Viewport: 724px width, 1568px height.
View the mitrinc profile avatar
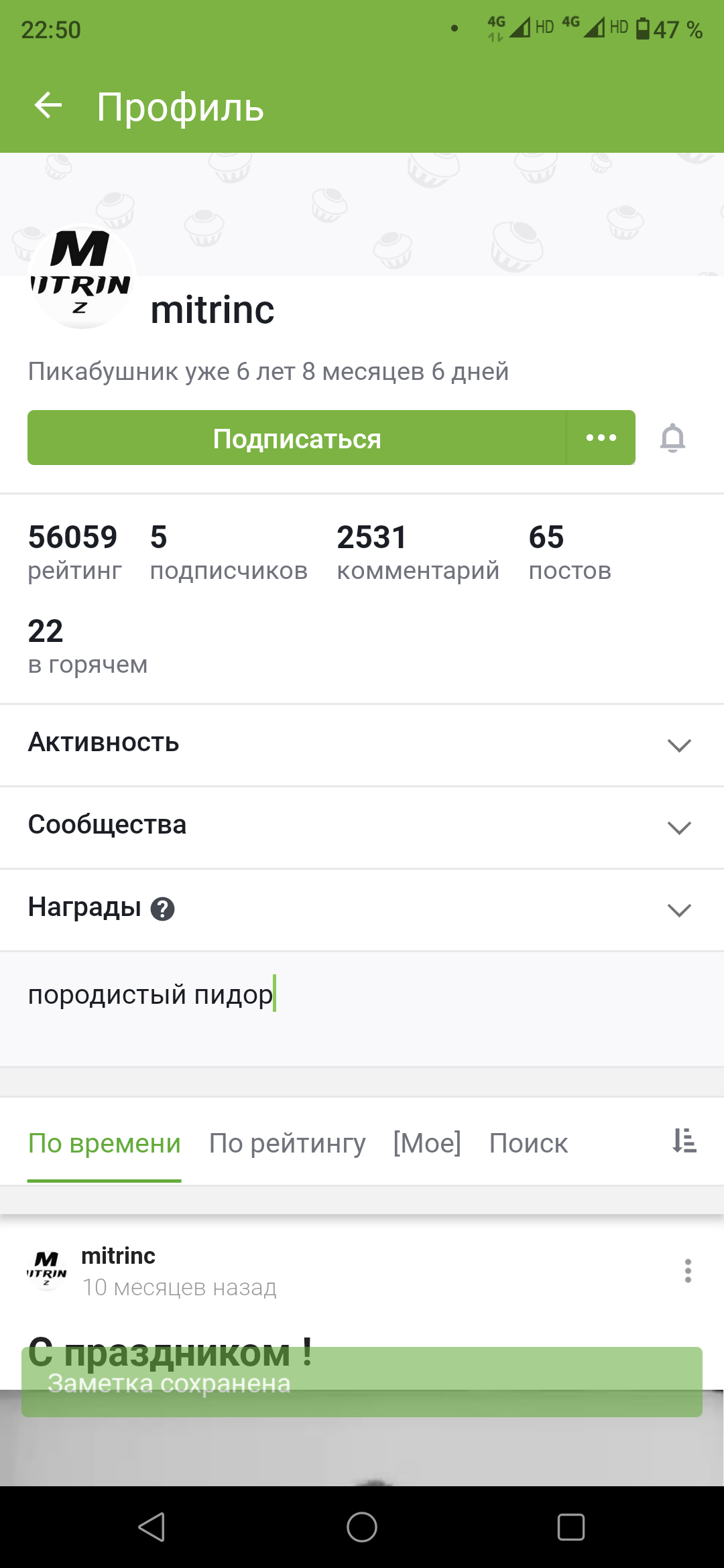click(x=82, y=276)
